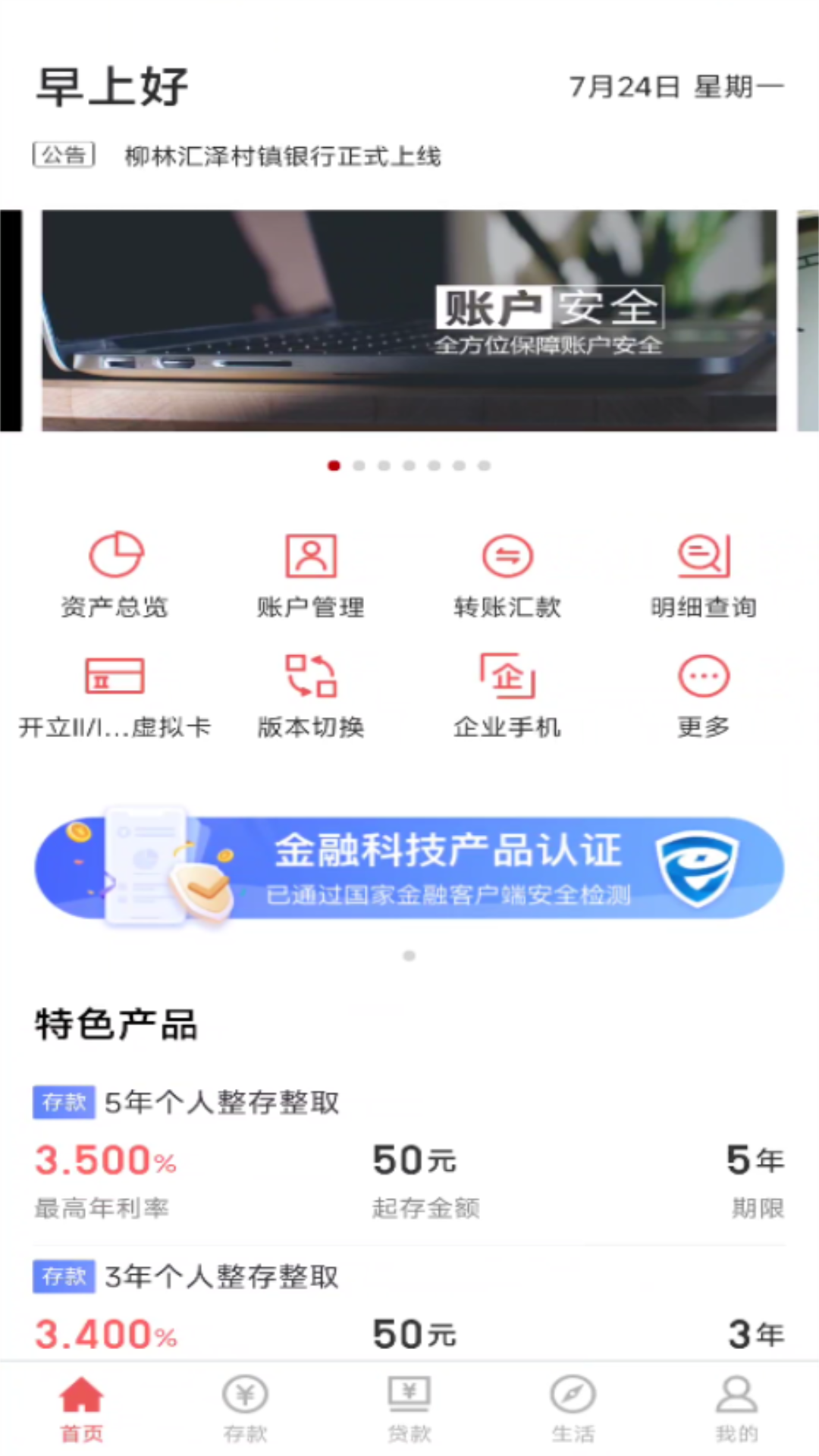
Task: Switch to the 生活 tab
Action: click(573, 1408)
